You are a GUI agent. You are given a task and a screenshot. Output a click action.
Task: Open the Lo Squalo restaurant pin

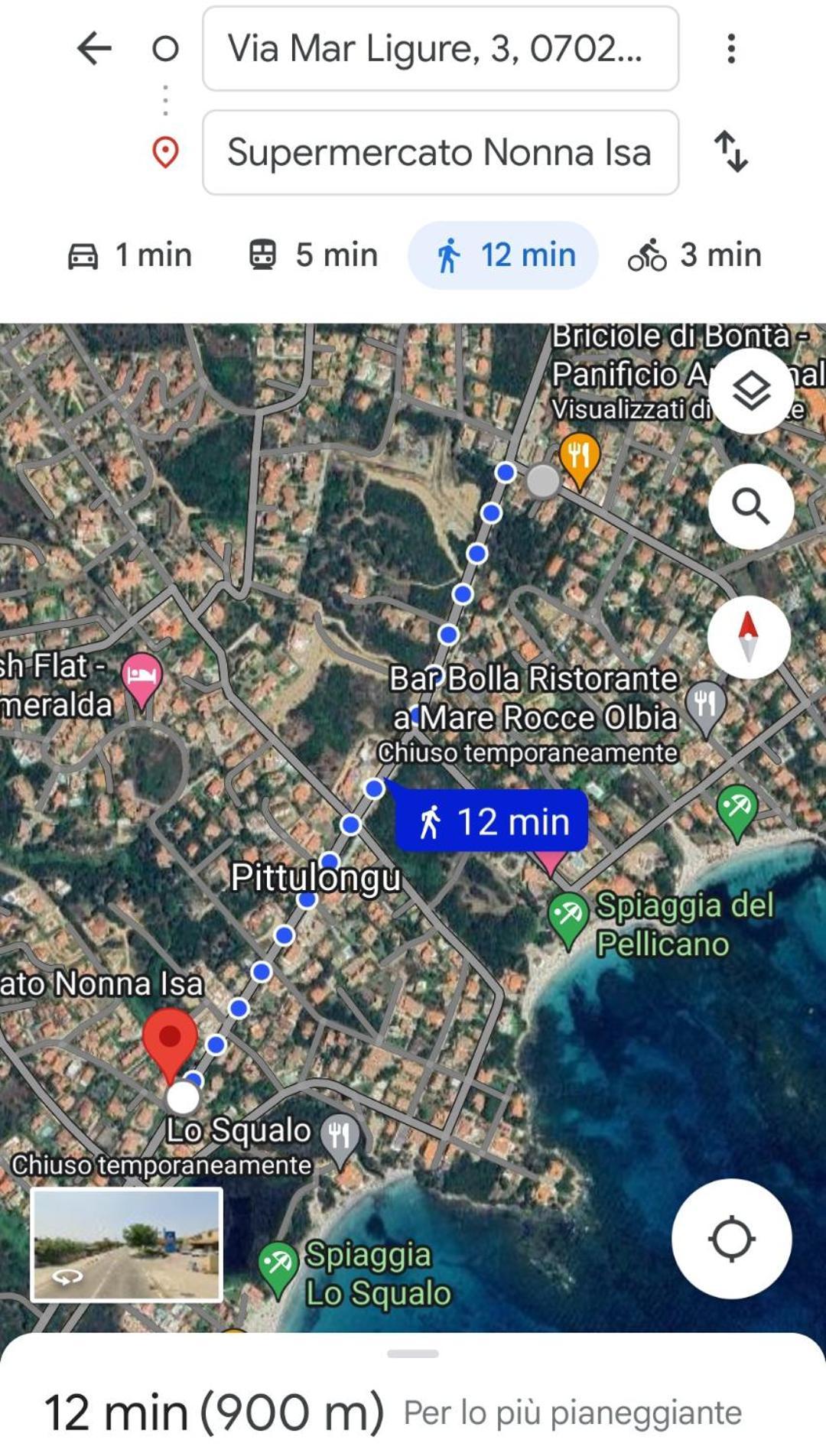click(340, 1136)
